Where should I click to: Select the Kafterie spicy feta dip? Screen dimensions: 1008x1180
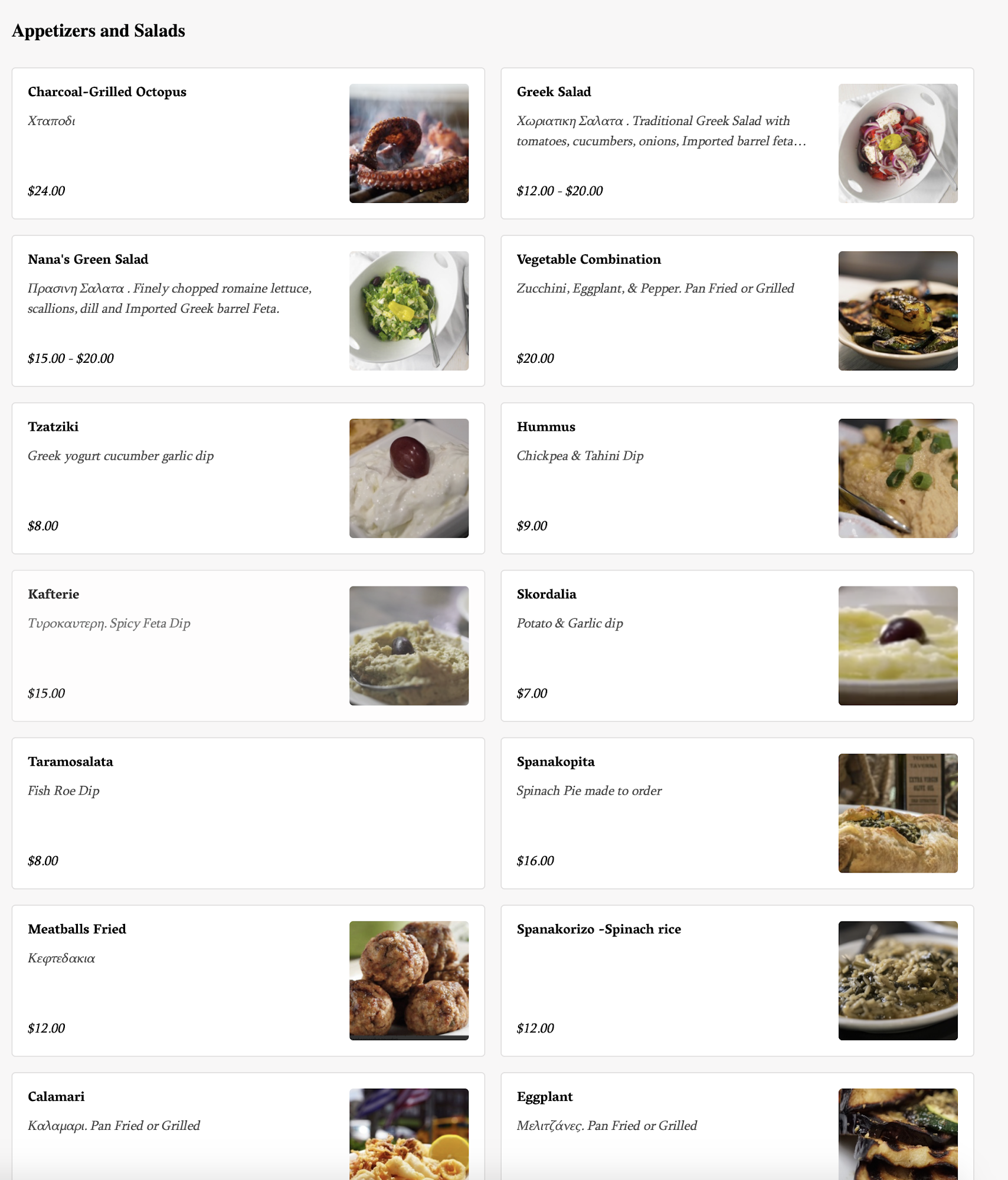[x=248, y=646]
